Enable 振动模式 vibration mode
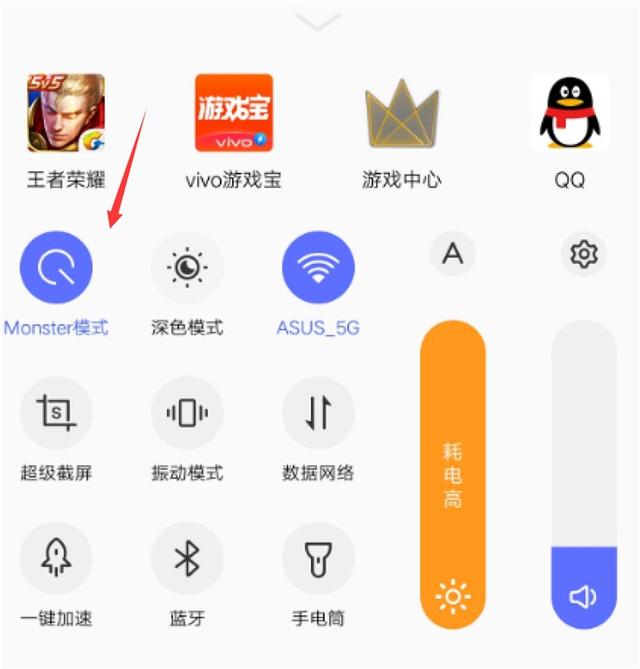Viewport: 640px width, 669px height. pos(187,413)
